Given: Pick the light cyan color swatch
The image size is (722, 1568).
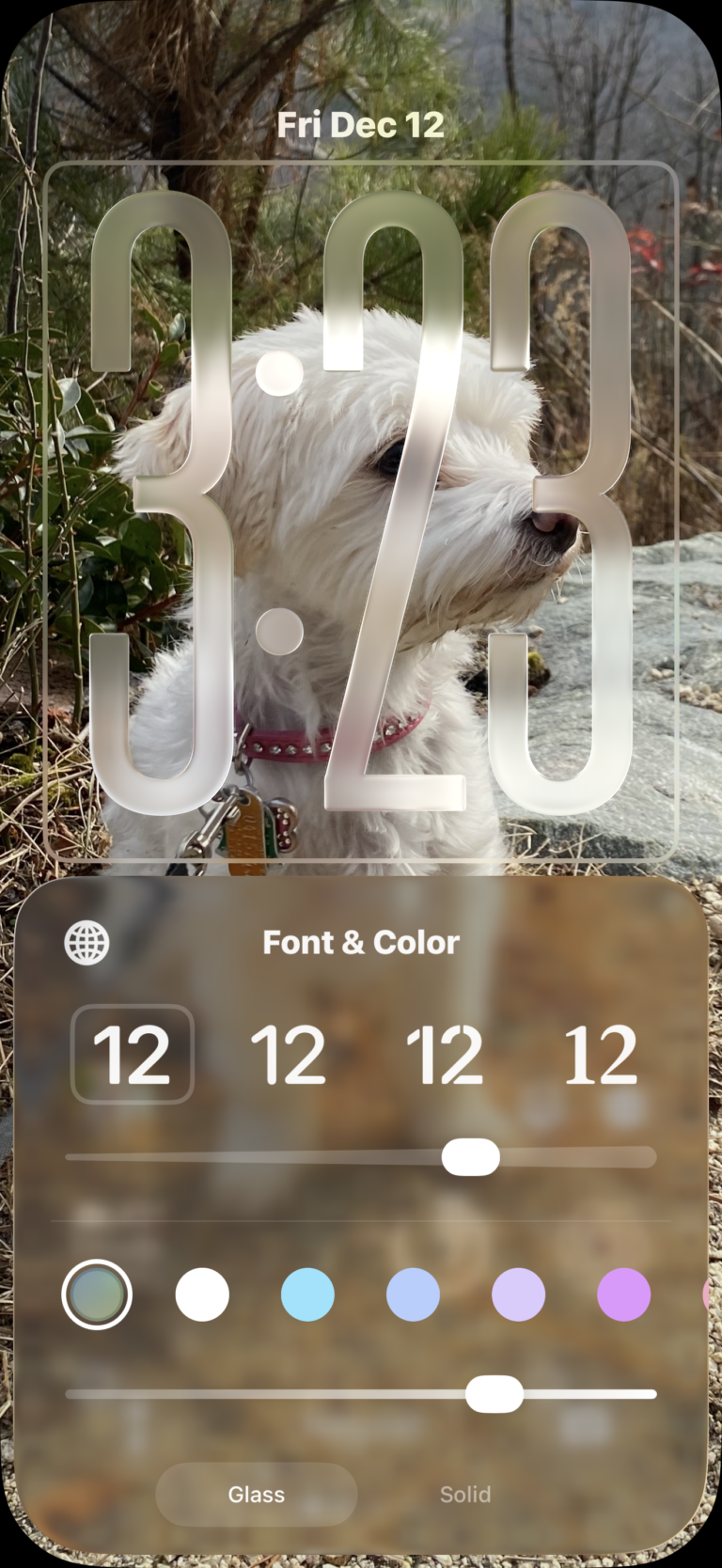Looking at the screenshot, I should [307, 1294].
